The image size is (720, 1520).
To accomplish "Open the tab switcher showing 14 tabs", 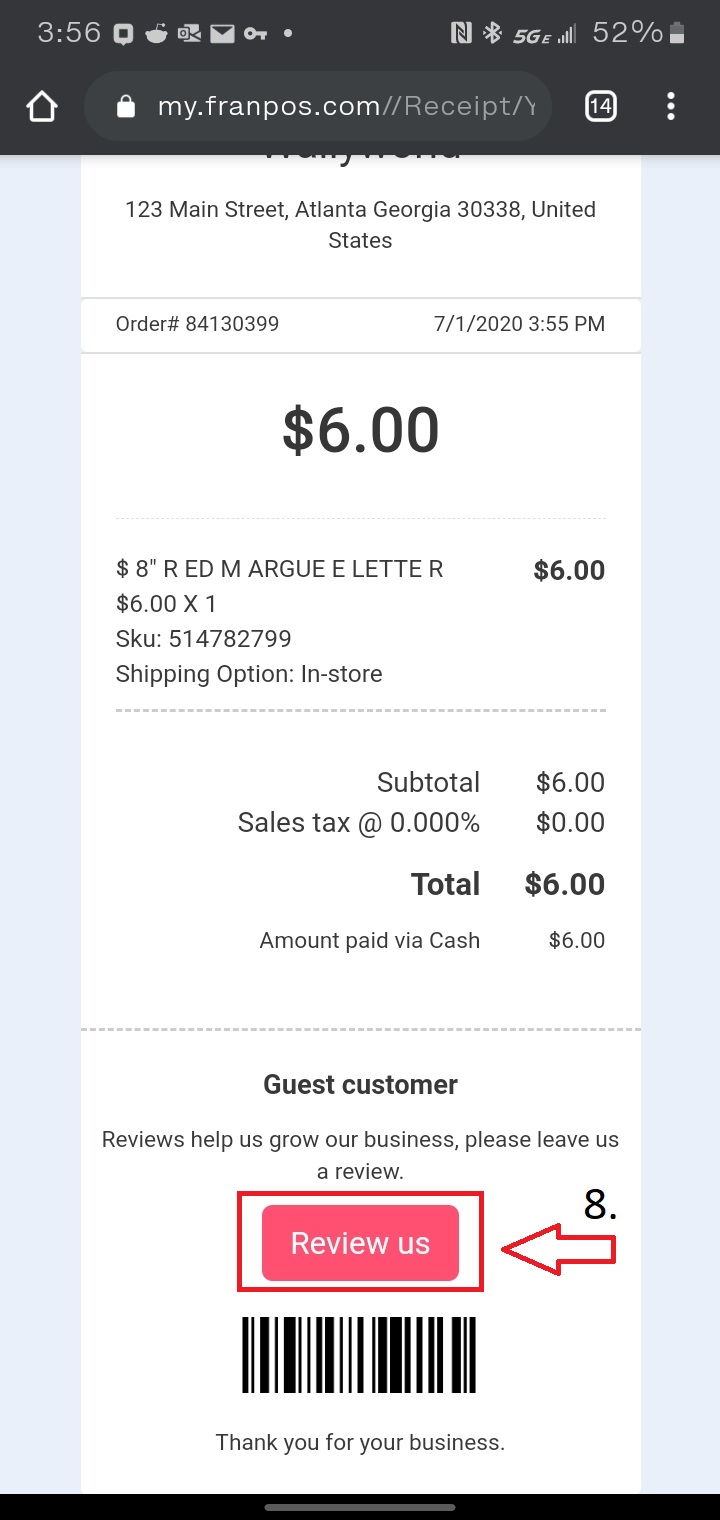I will click(x=600, y=106).
